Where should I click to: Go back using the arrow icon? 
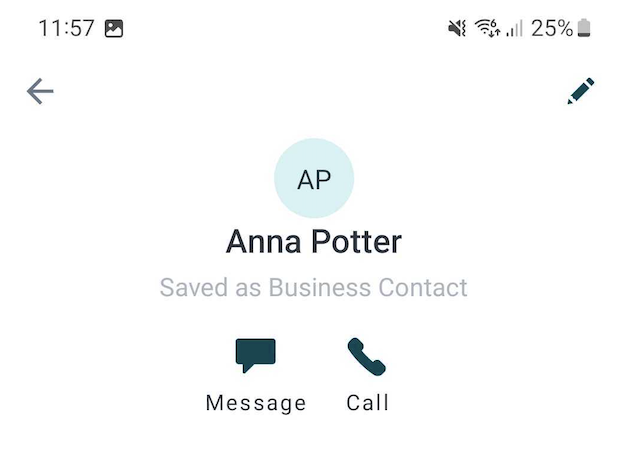(40, 92)
